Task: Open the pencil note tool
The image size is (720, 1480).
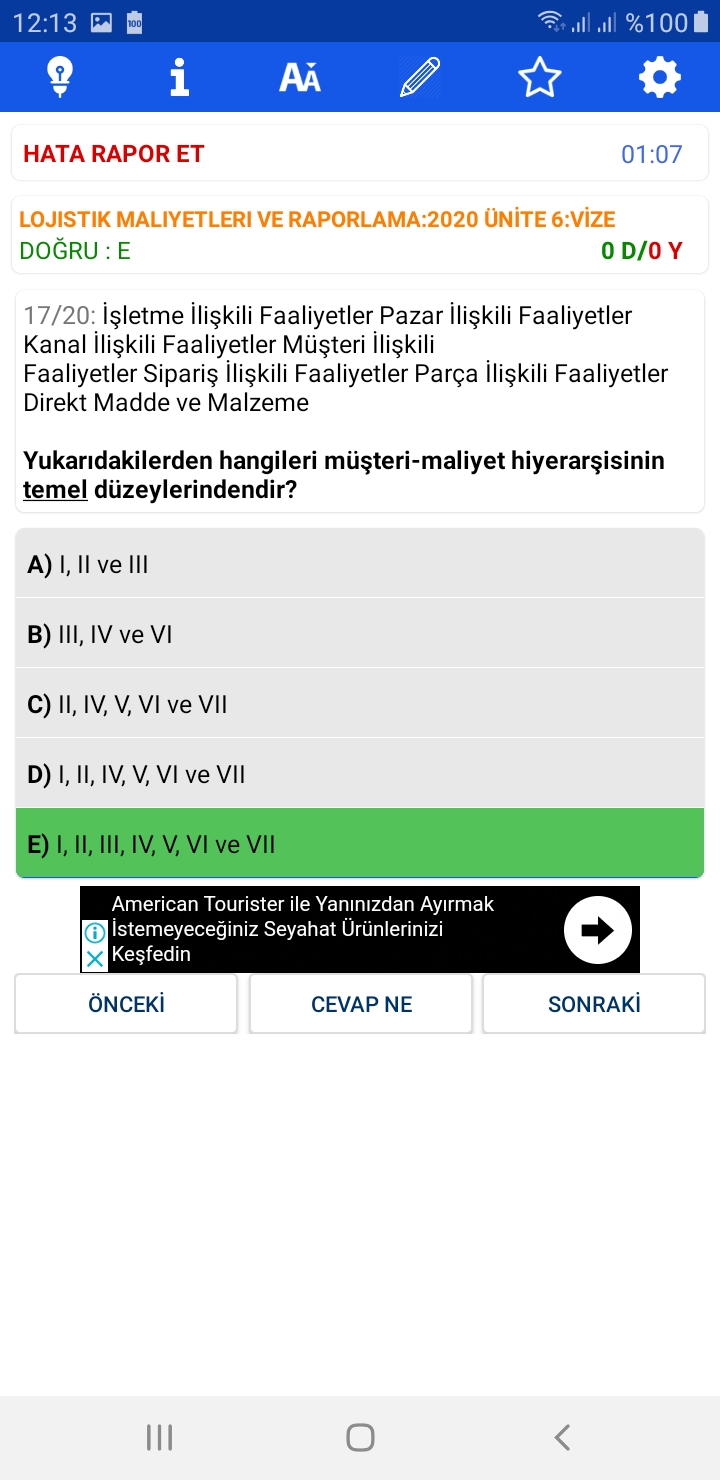Action: click(420, 77)
